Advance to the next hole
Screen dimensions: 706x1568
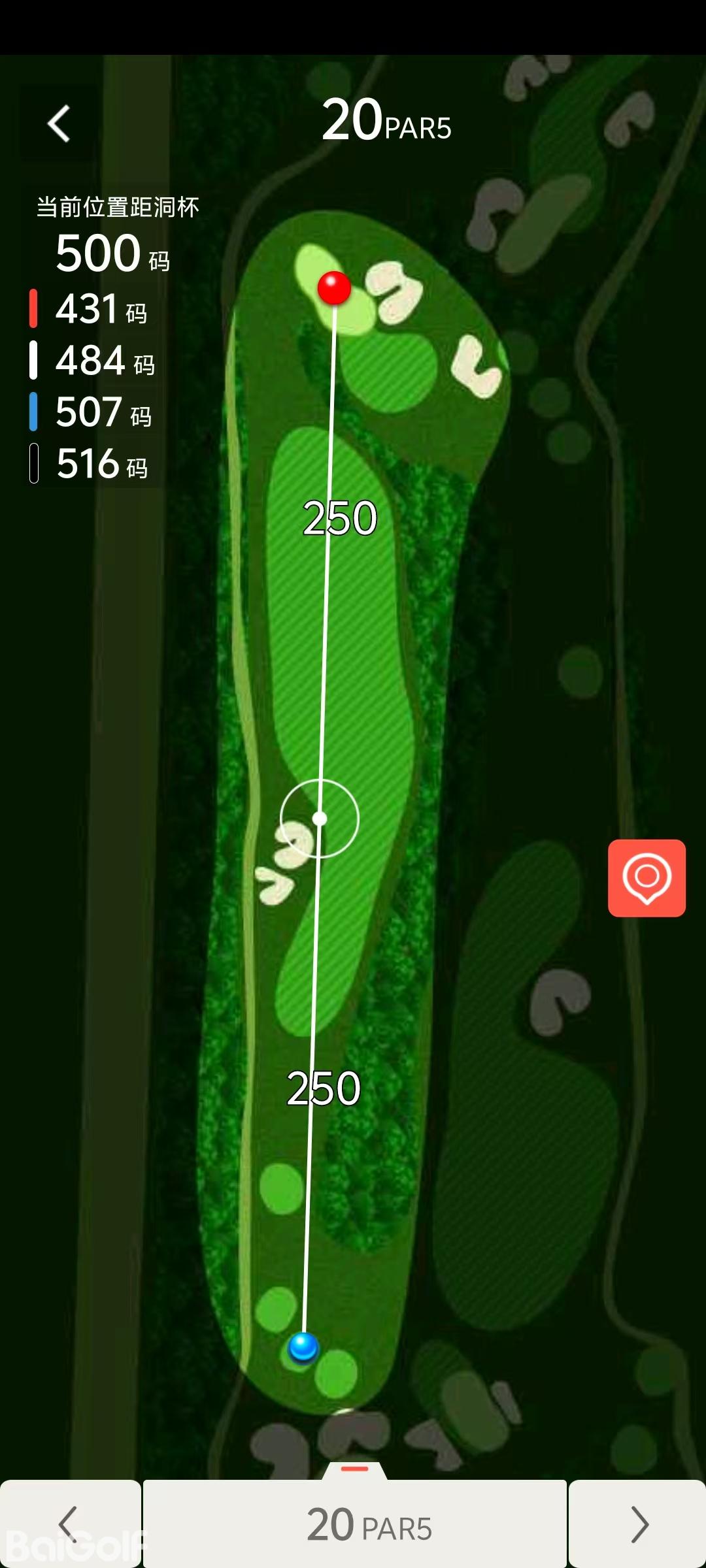tap(637, 1524)
